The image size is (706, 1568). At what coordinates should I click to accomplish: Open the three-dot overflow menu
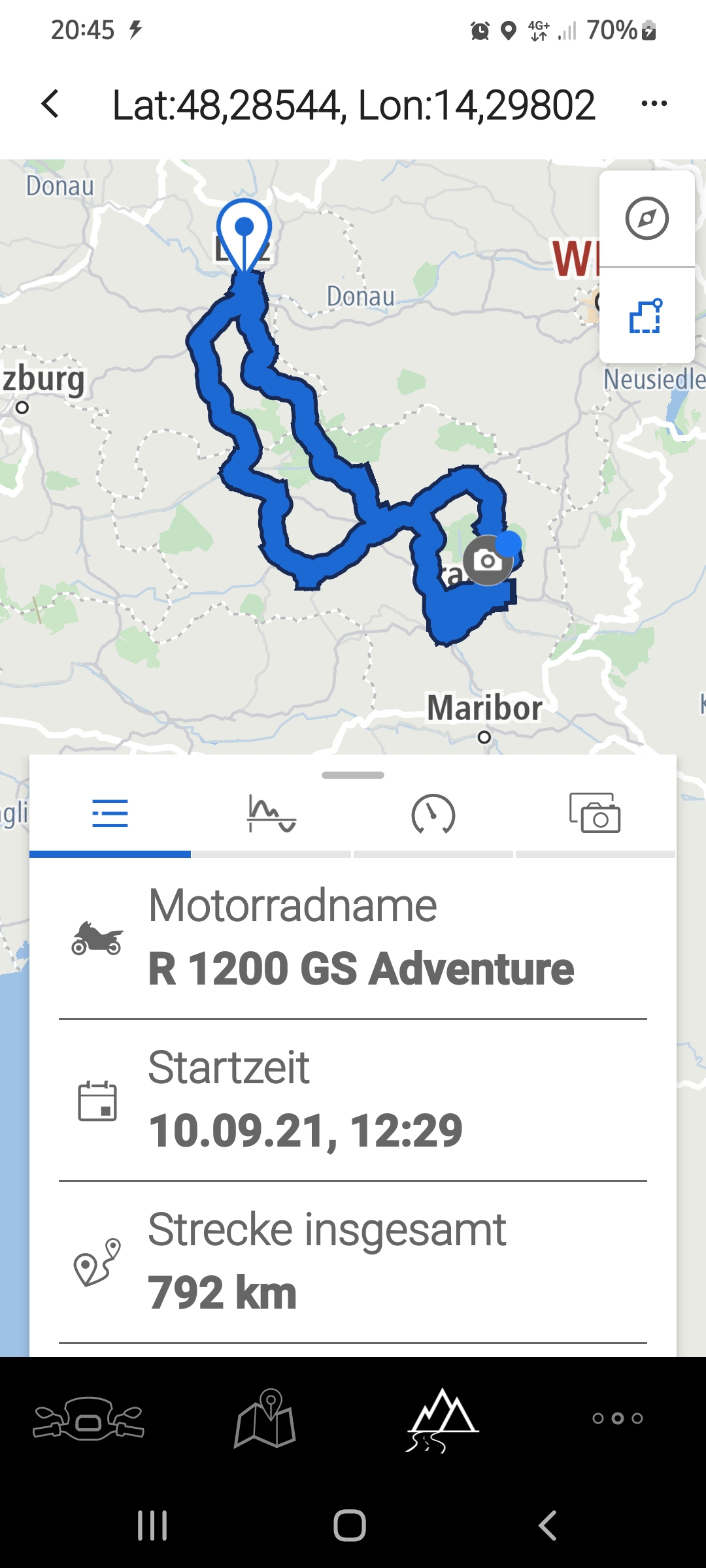(x=654, y=103)
